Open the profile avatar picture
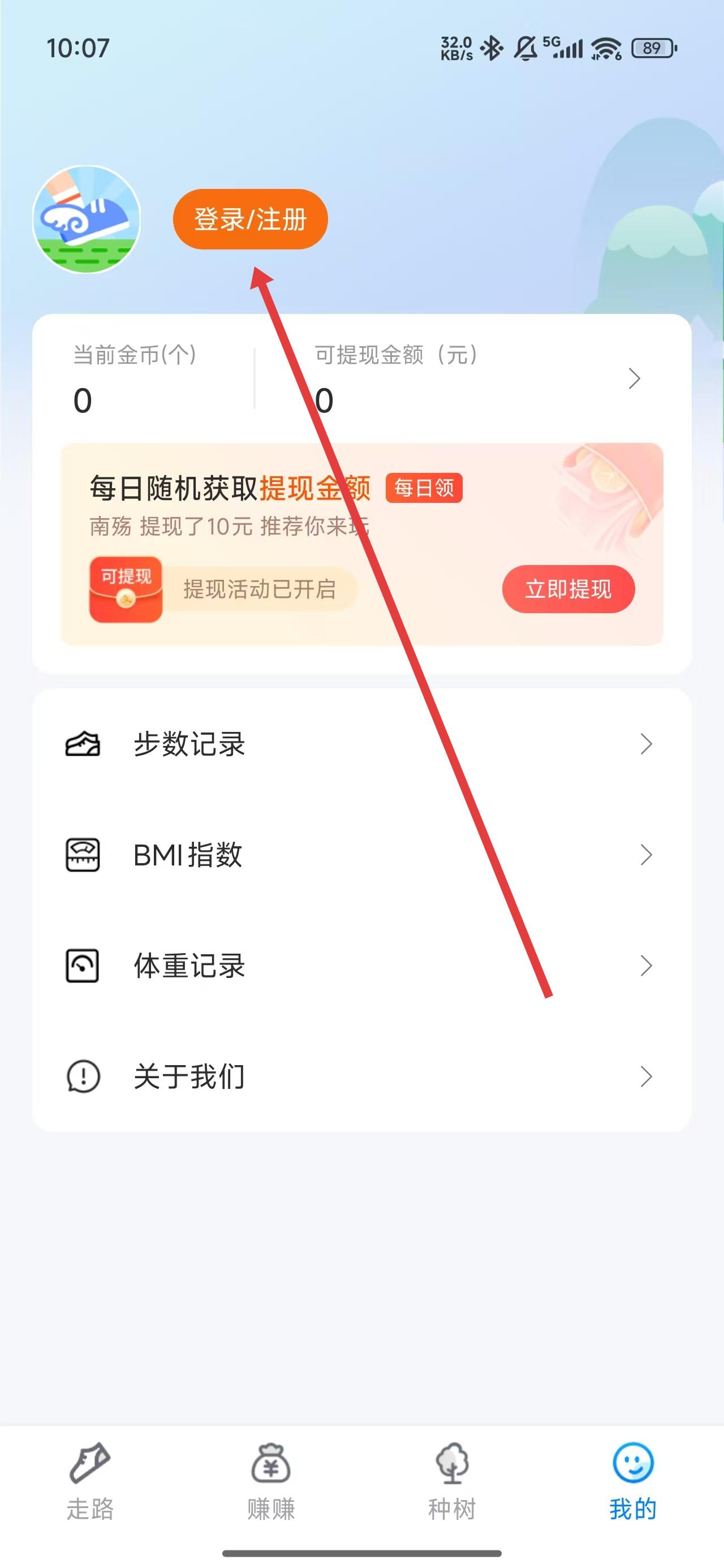This screenshot has width=724, height=1568. [x=87, y=219]
